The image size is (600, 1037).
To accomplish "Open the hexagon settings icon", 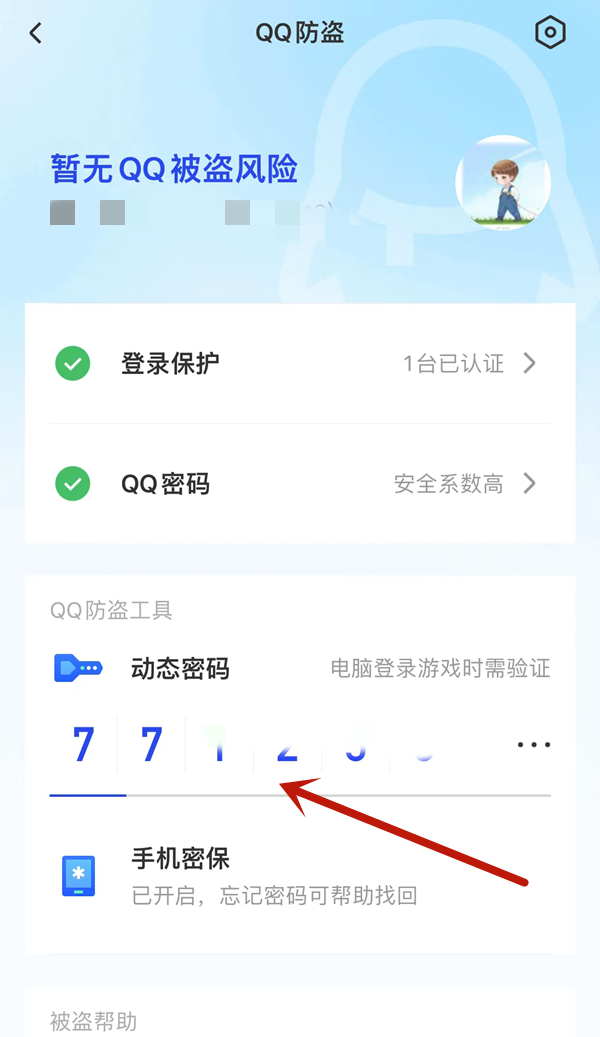I will [x=550, y=33].
